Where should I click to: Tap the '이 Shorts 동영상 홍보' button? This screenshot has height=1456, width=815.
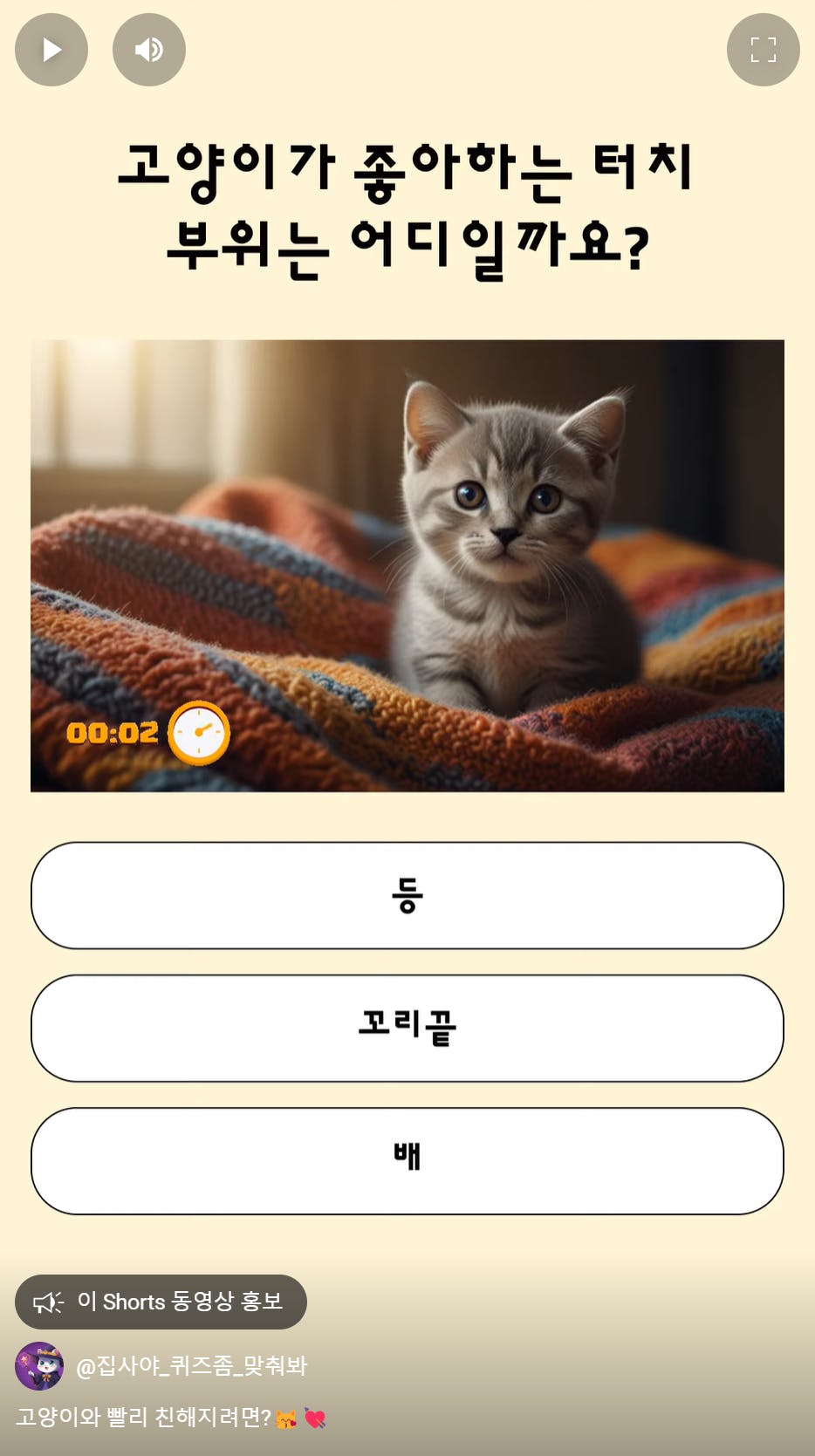coord(161,1302)
